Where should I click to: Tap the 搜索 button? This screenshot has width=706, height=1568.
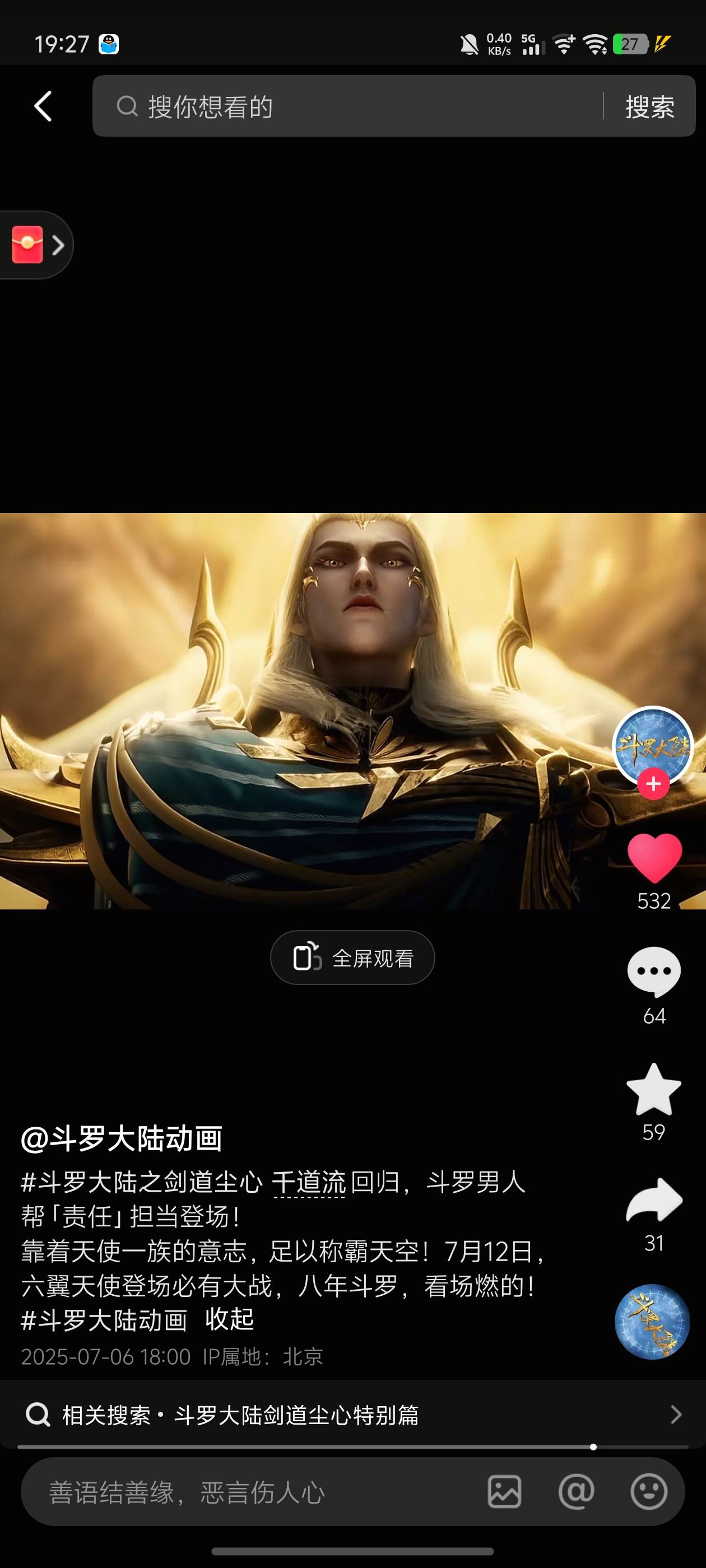click(649, 106)
